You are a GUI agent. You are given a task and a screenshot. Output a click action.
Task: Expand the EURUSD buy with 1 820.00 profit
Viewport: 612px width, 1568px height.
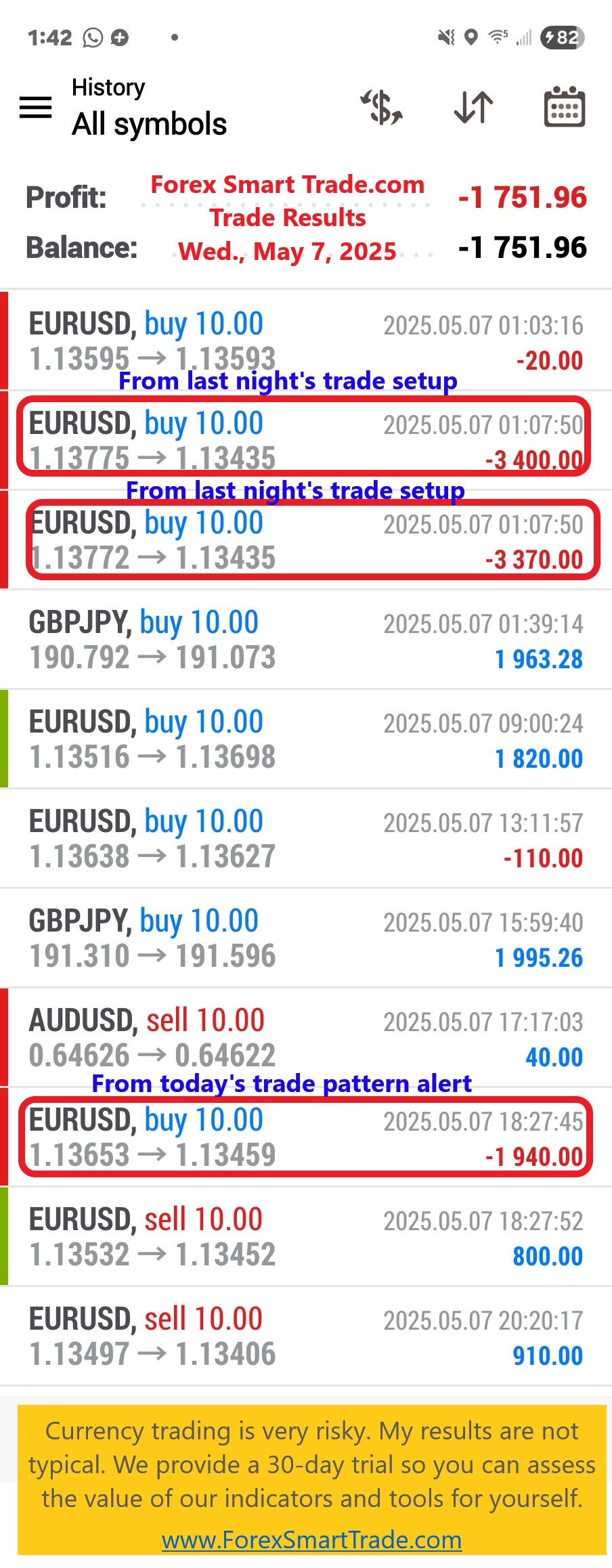[306, 739]
